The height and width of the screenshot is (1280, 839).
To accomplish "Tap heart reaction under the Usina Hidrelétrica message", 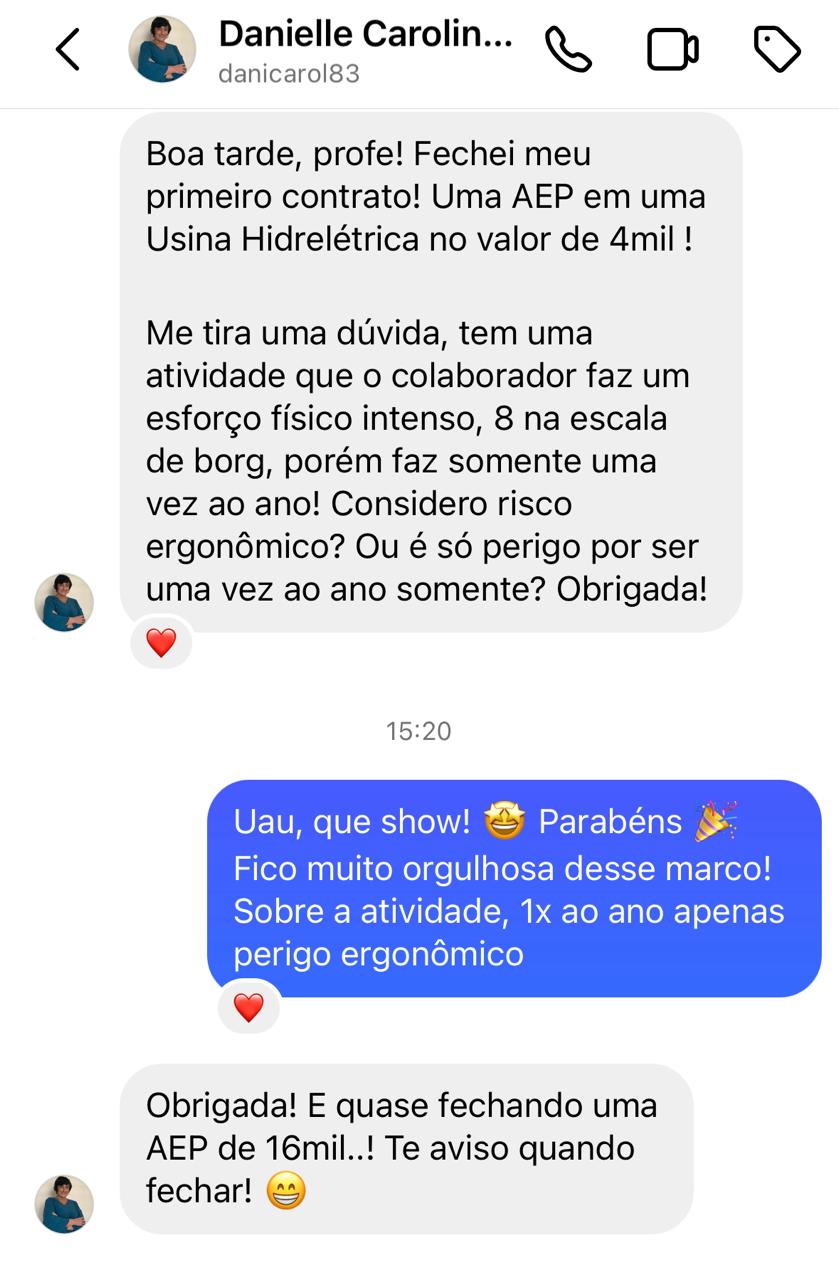I will tap(161, 643).
